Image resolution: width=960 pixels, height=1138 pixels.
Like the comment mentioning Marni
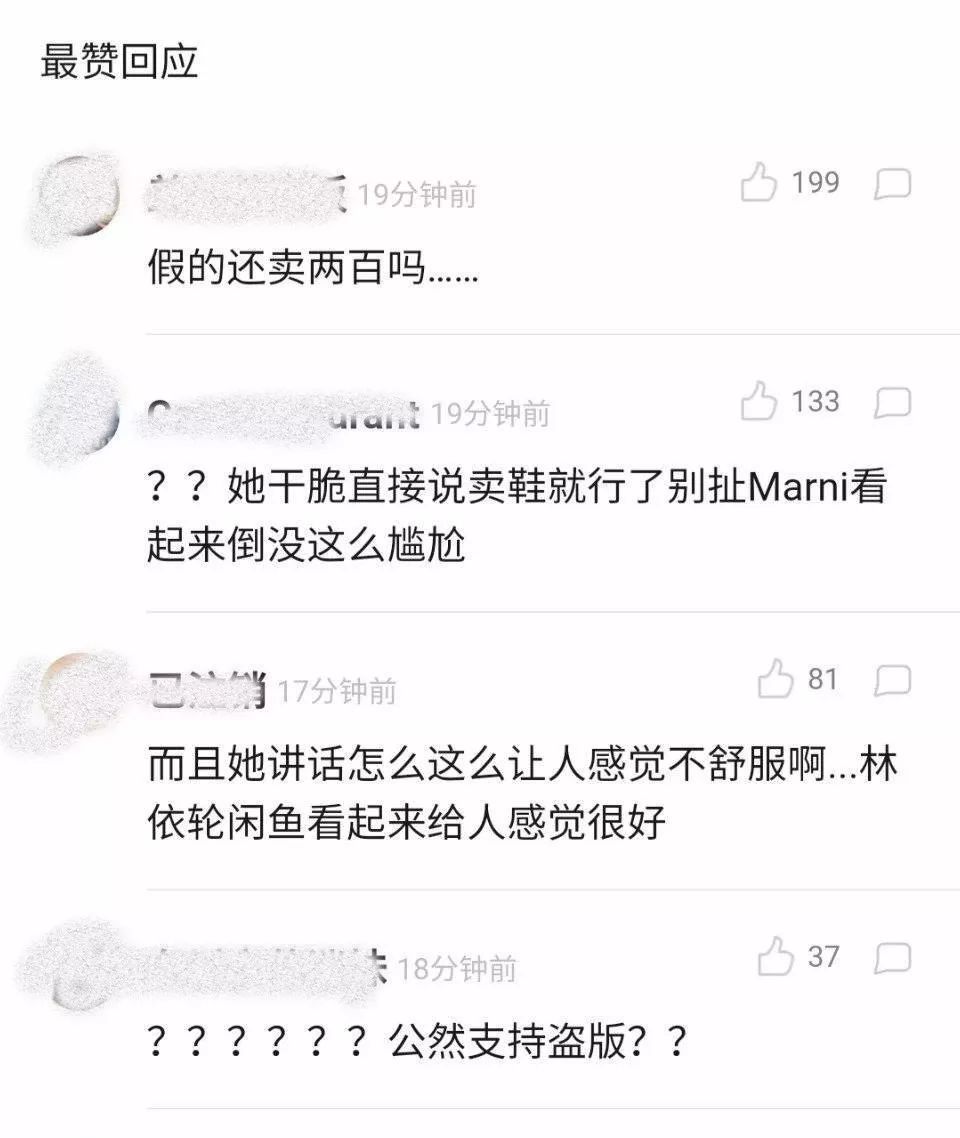[759, 402]
